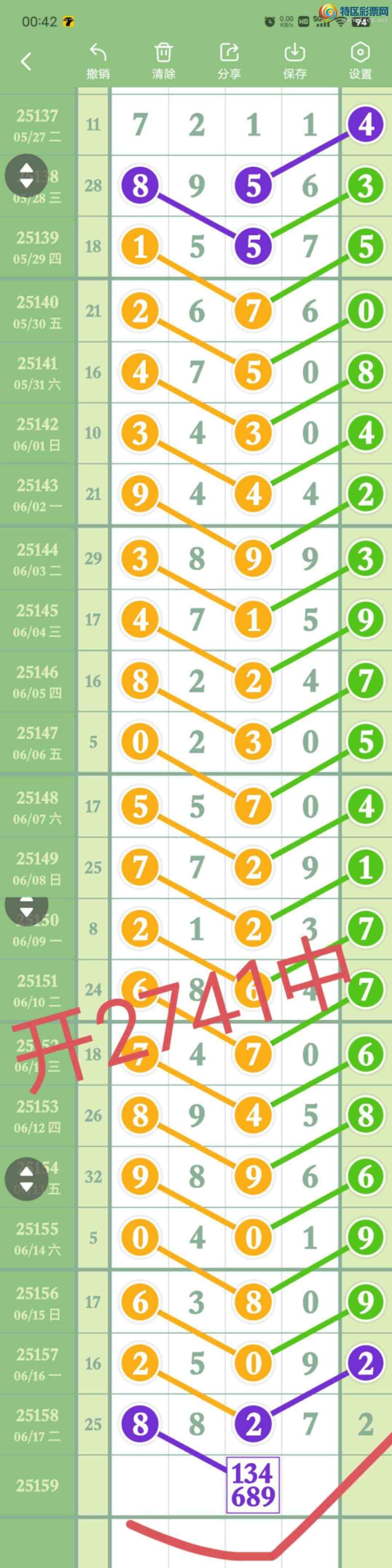Share the chart via 分享
Image resolution: width=392 pixels, height=1568 pixels.
pos(229,62)
